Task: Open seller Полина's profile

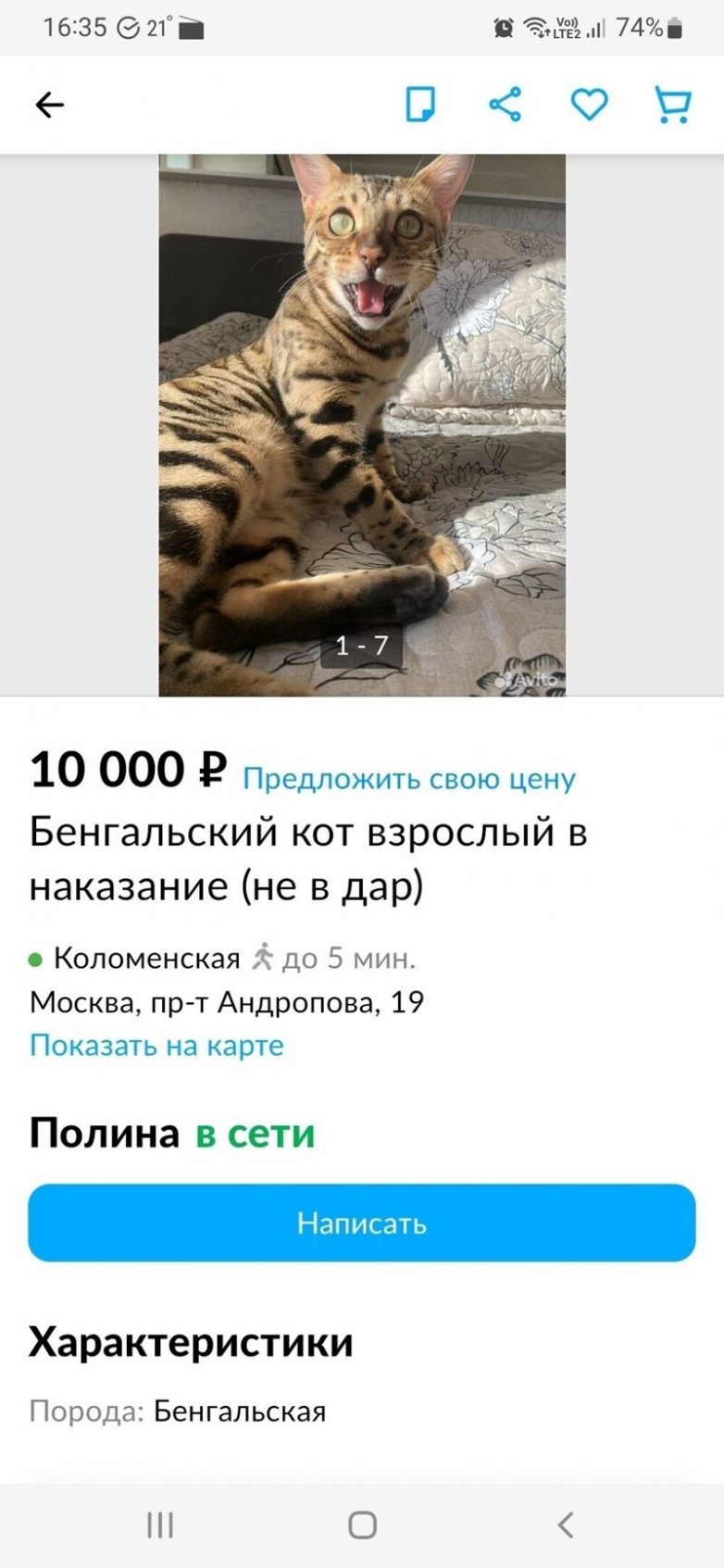Action: click(x=105, y=1133)
